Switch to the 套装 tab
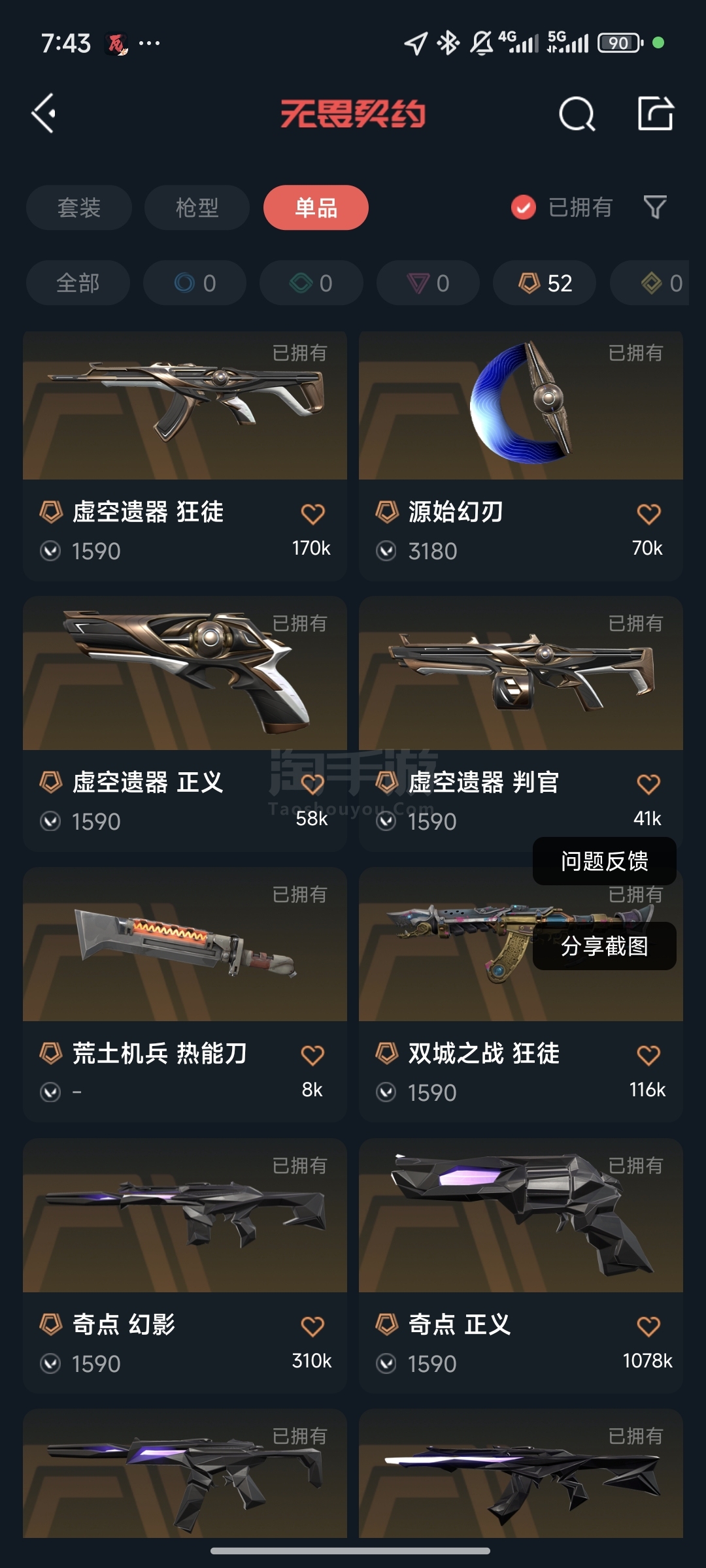 click(79, 208)
